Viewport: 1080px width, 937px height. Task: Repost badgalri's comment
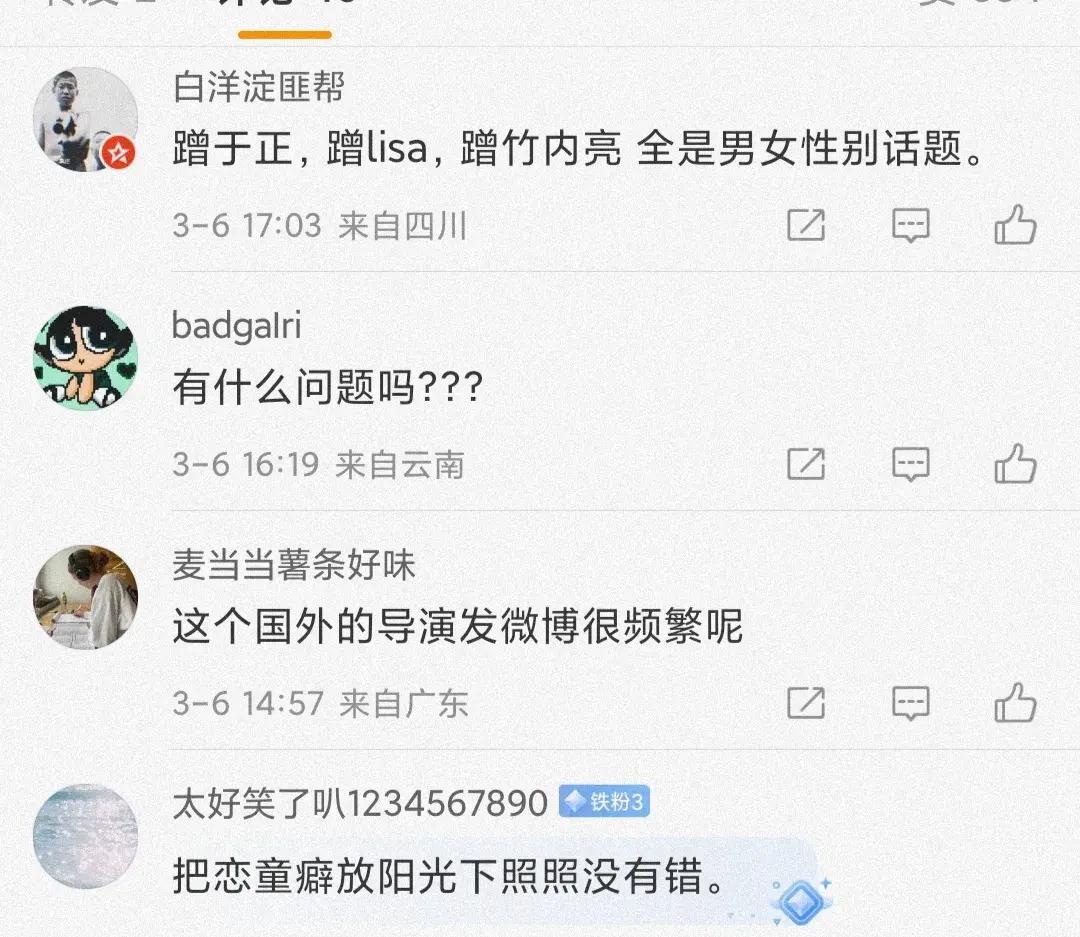pos(806,464)
